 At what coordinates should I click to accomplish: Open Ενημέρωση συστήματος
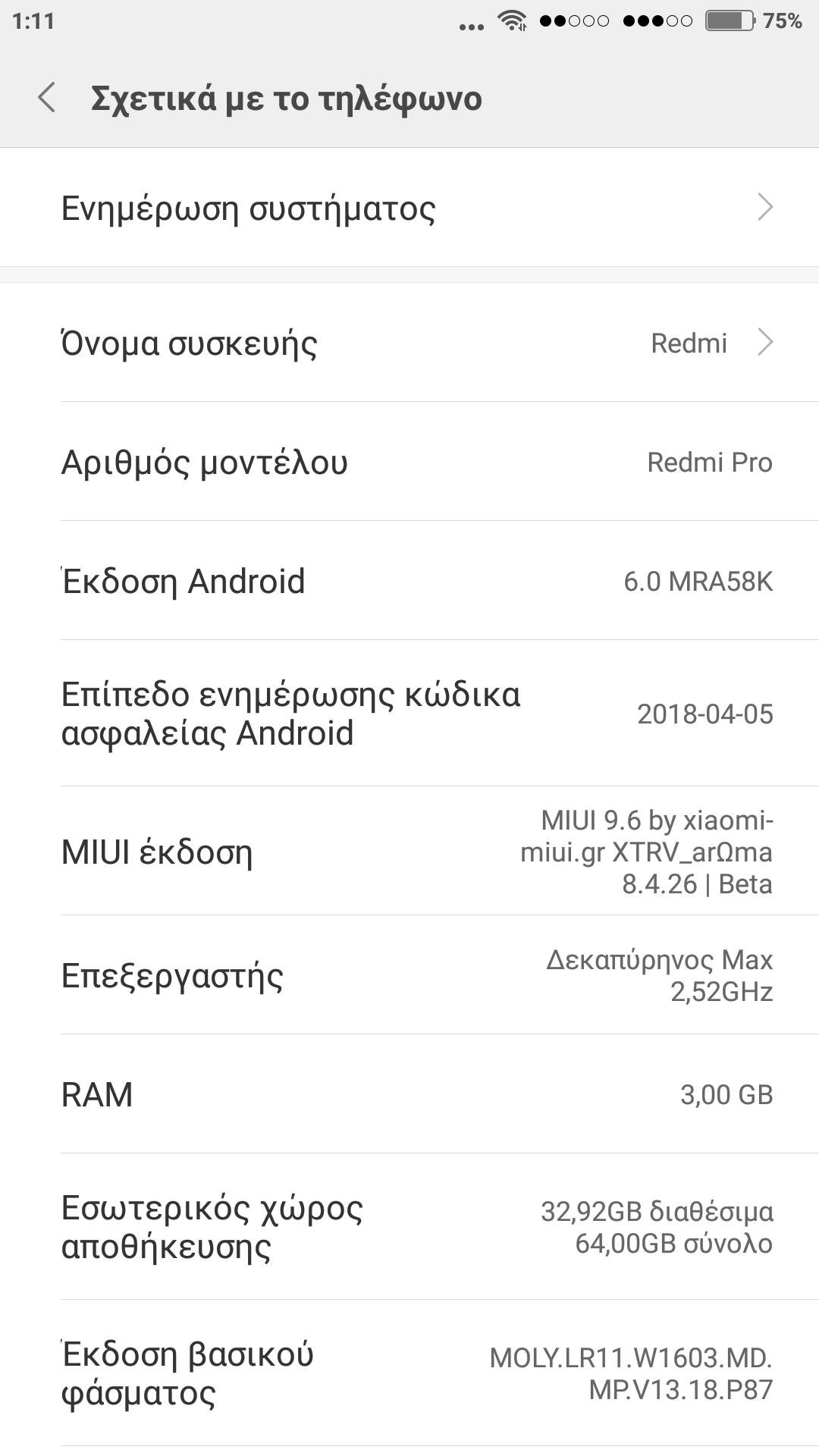409,208
